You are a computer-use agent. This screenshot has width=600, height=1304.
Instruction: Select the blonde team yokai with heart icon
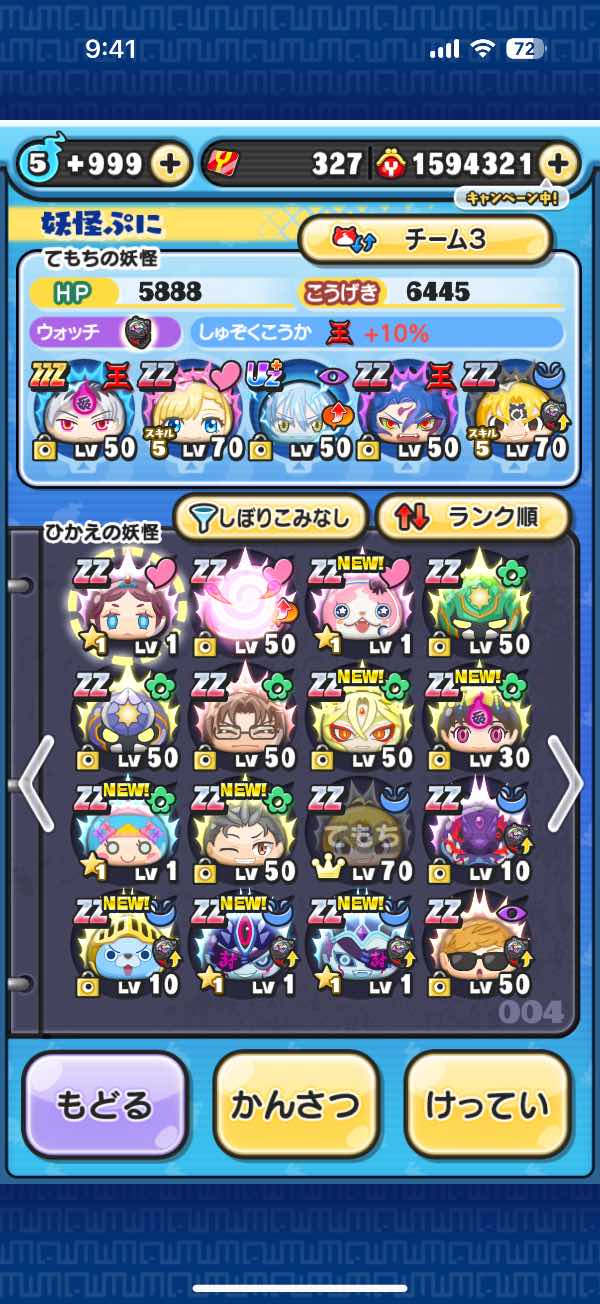coord(194,410)
